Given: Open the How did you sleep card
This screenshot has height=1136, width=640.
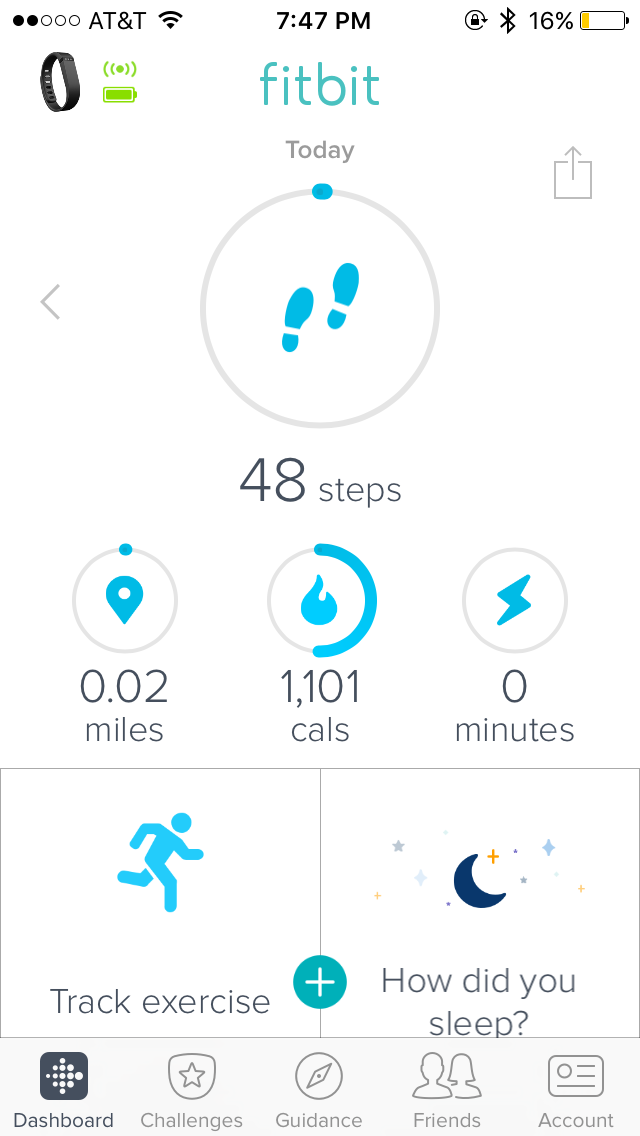Looking at the screenshot, I should [x=479, y=902].
